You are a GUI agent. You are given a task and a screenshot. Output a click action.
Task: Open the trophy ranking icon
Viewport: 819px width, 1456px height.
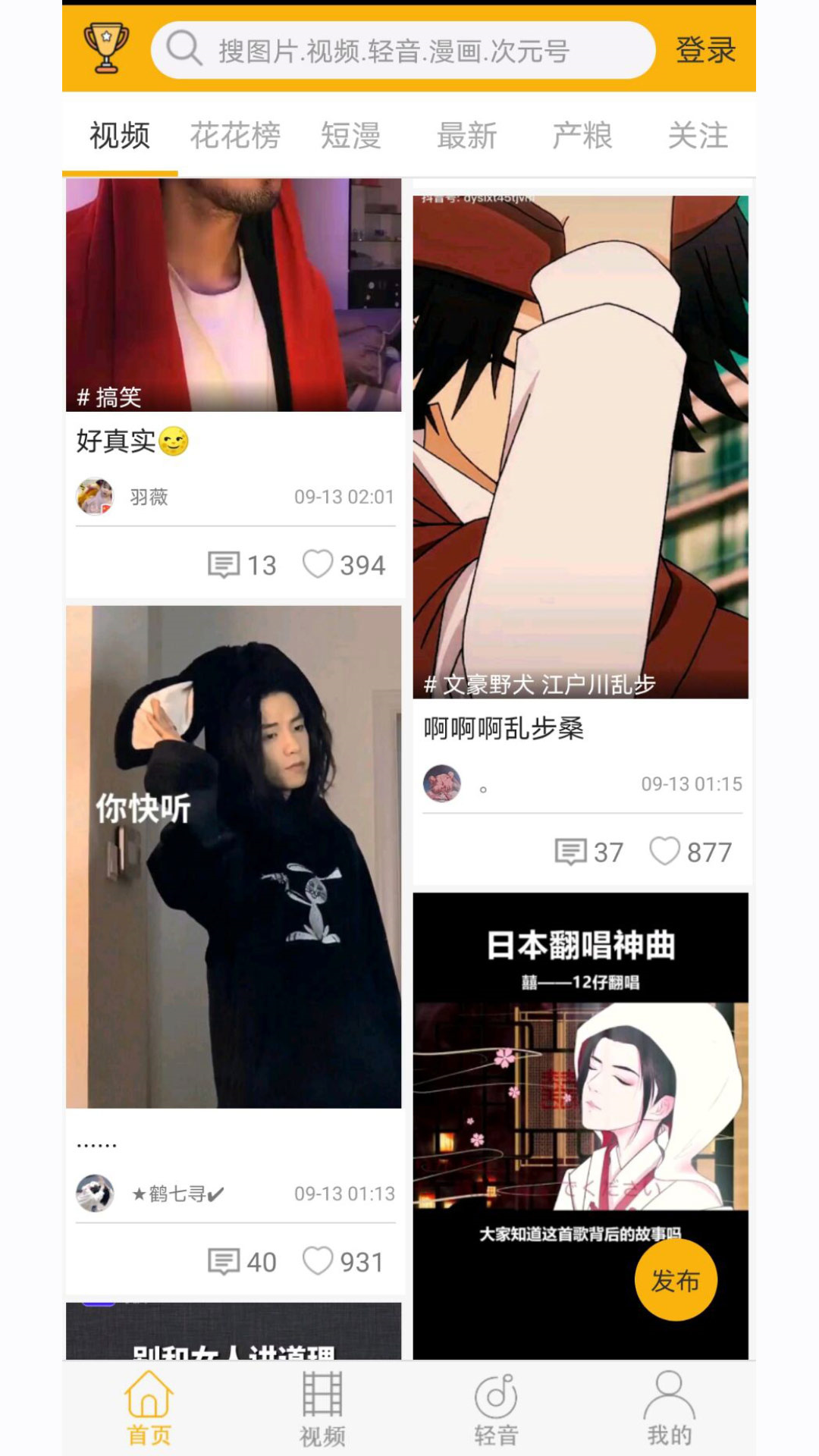106,49
